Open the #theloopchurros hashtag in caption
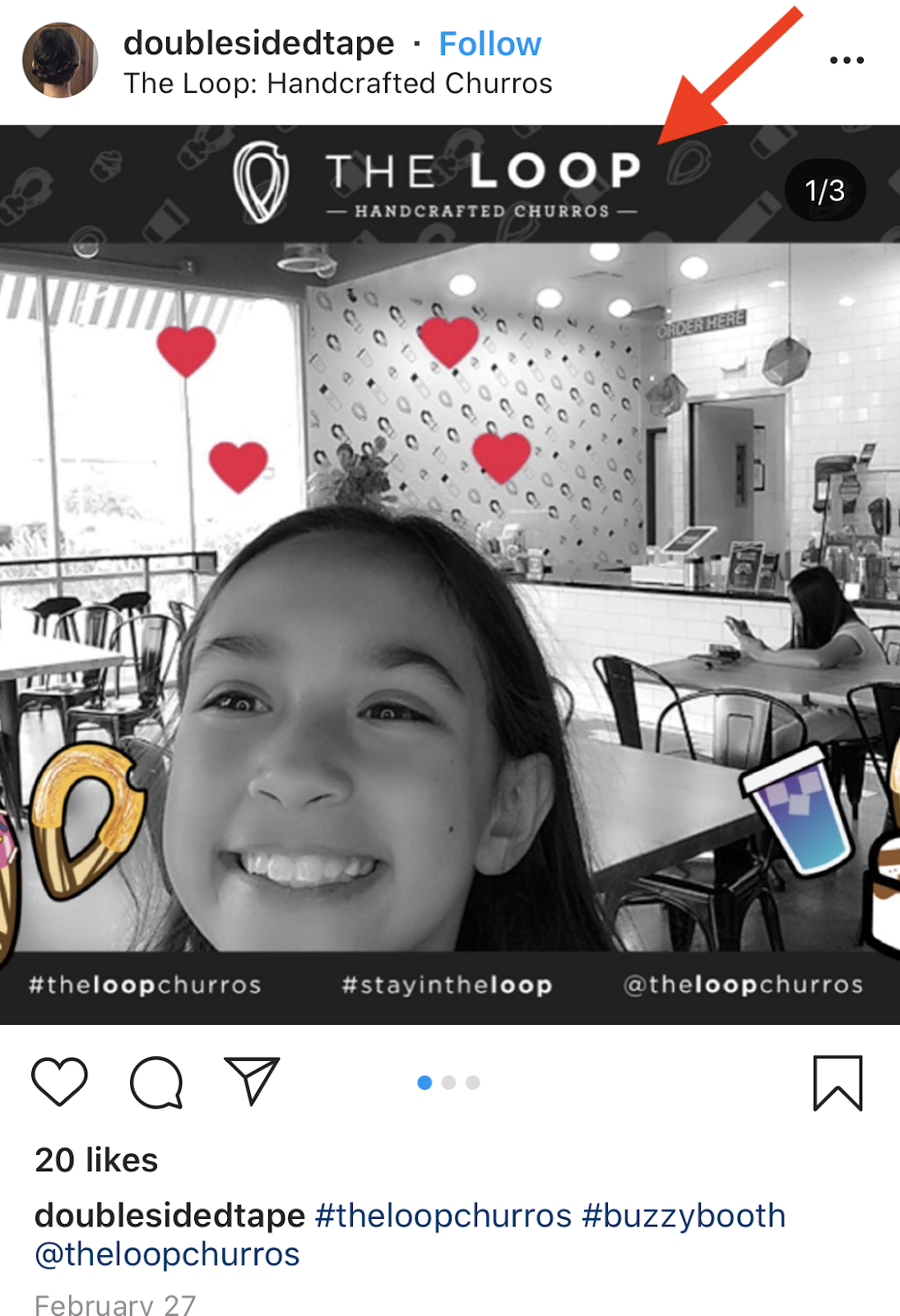Image resolution: width=900 pixels, height=1316 pixels. pos(443,1216)
